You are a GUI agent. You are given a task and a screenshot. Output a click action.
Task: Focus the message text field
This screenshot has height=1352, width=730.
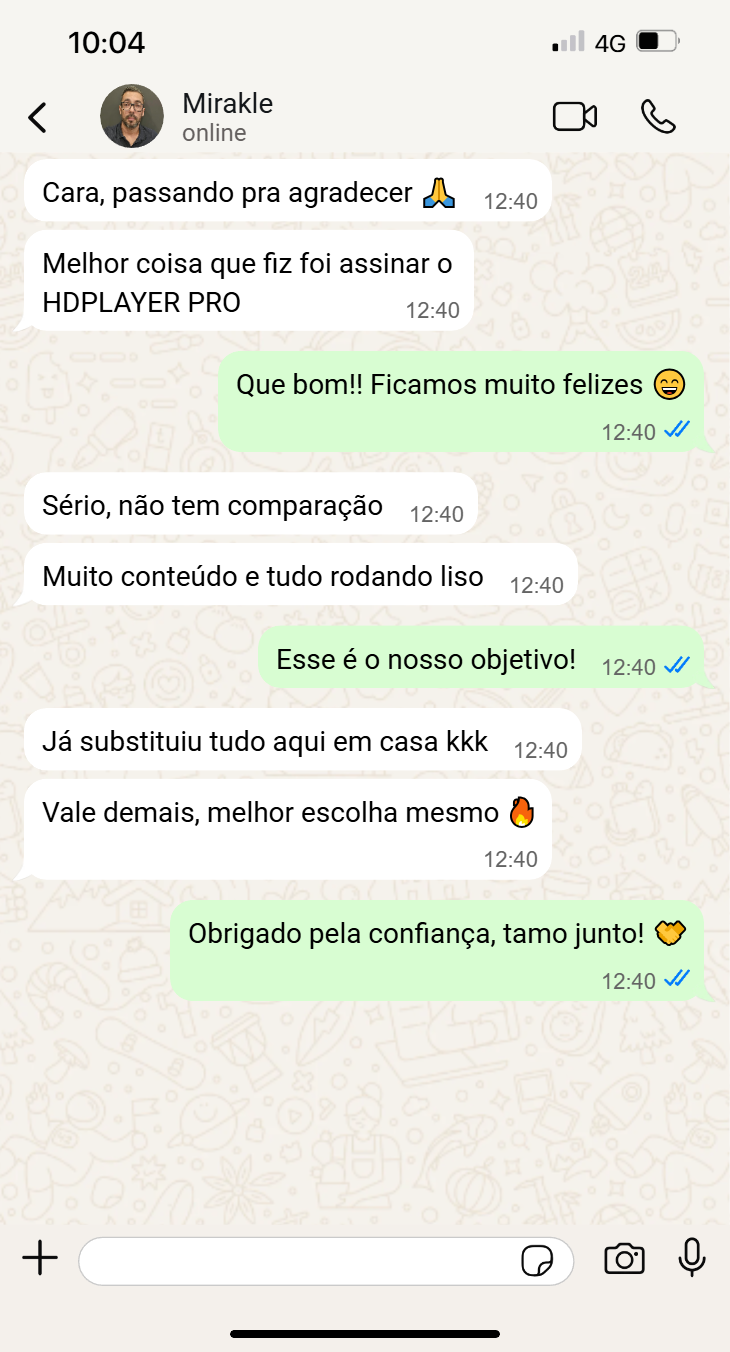click(x=300, y=1260)
